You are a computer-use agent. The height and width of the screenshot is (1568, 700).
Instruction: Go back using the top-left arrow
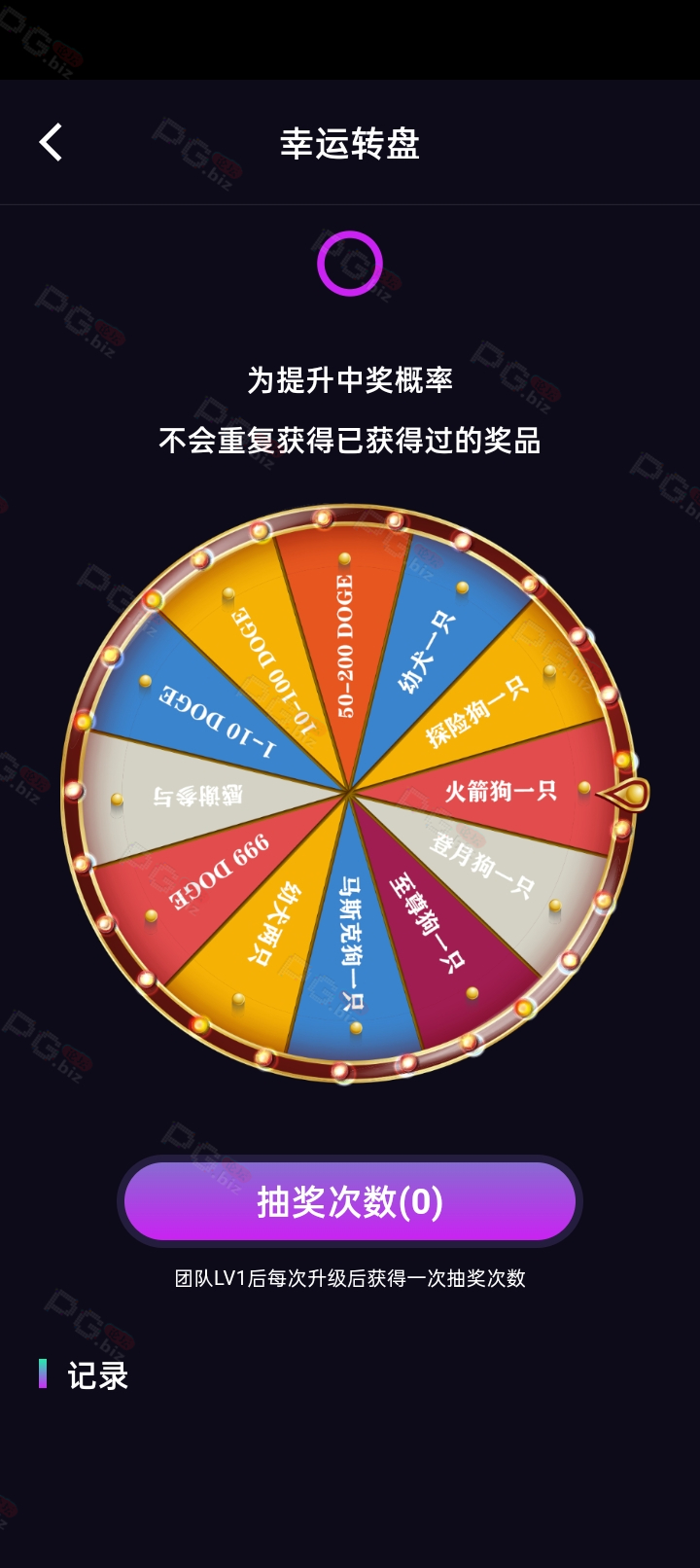click(x=51, y=142)
